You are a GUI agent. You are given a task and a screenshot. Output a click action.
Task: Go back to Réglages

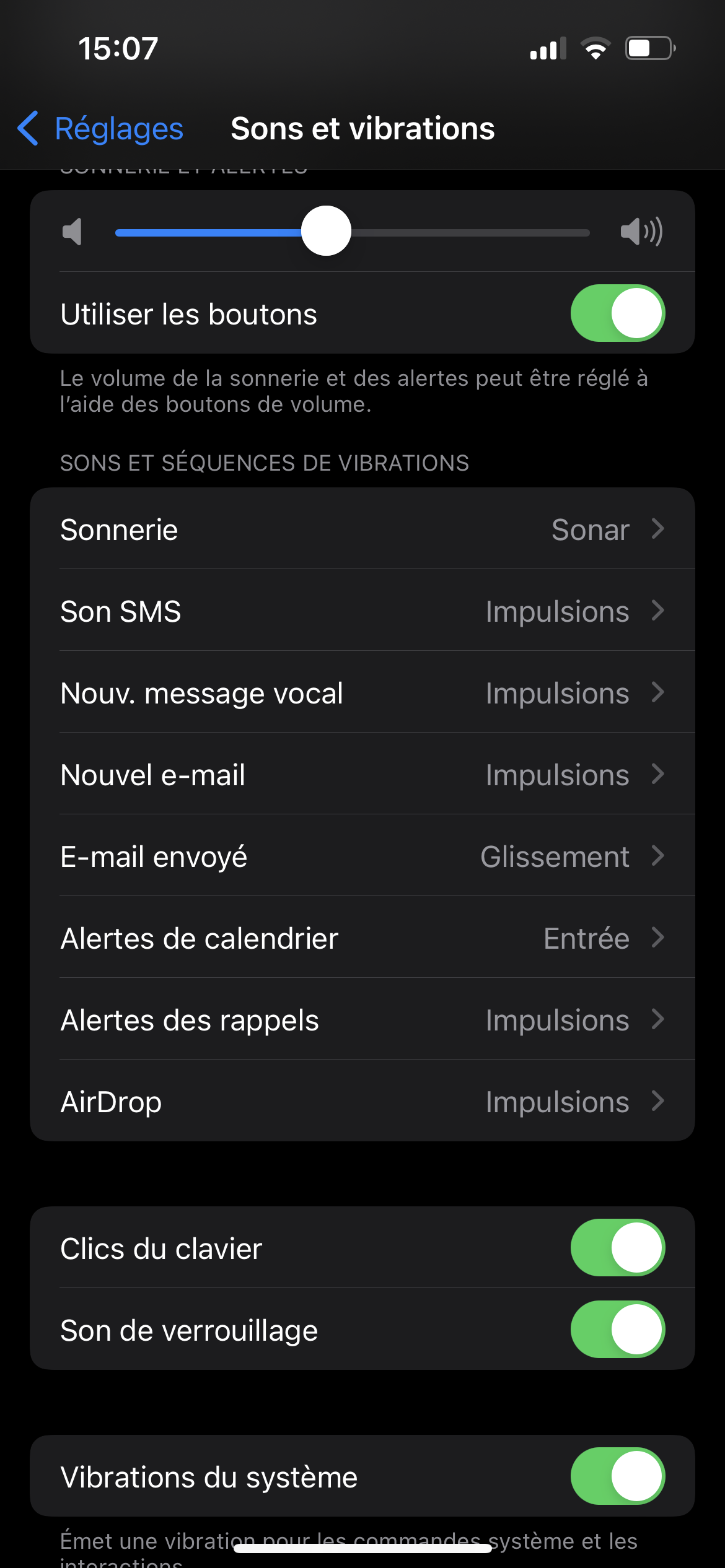tap(100, 129)
